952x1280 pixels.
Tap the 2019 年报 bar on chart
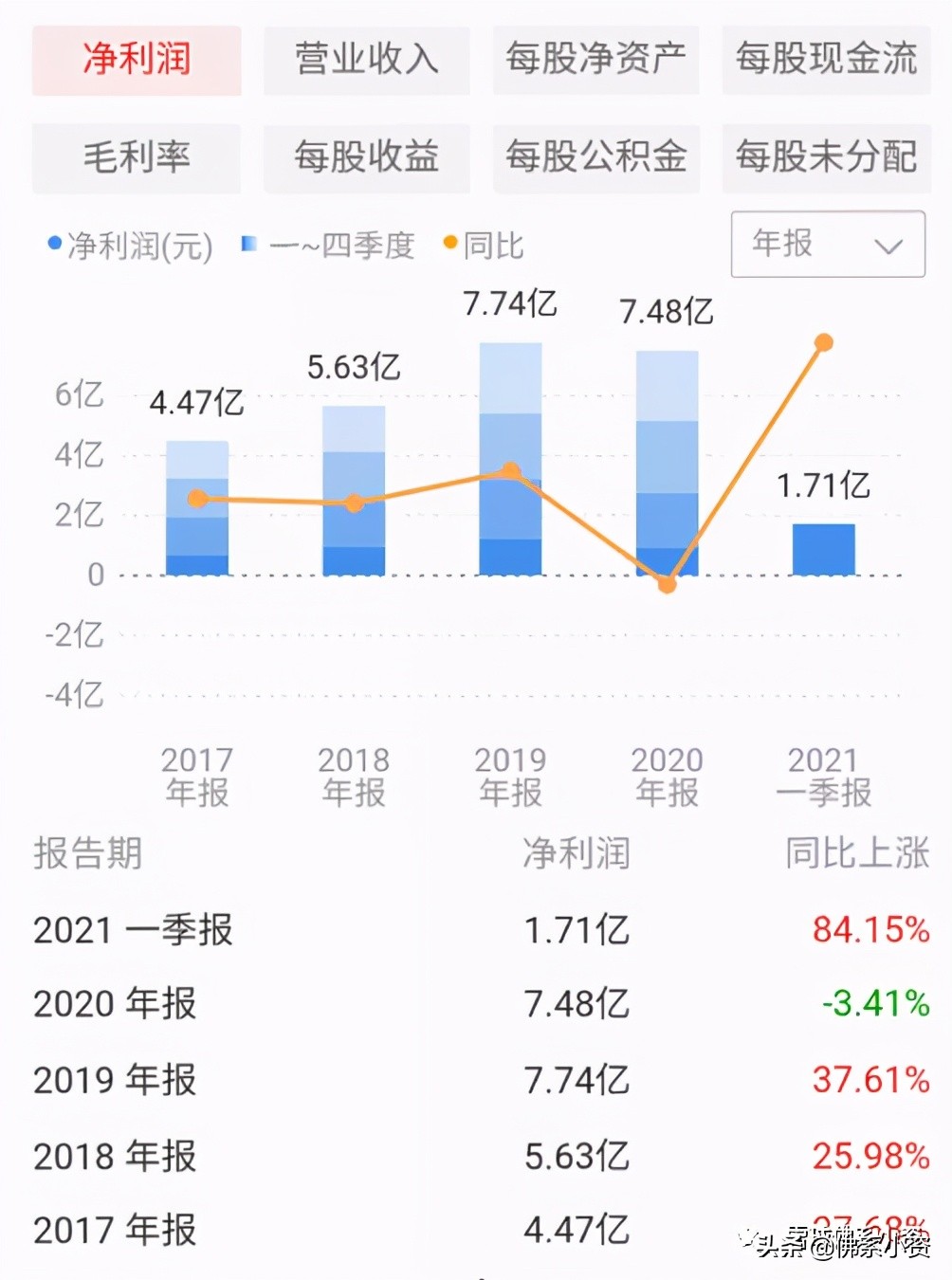[510, 455]
